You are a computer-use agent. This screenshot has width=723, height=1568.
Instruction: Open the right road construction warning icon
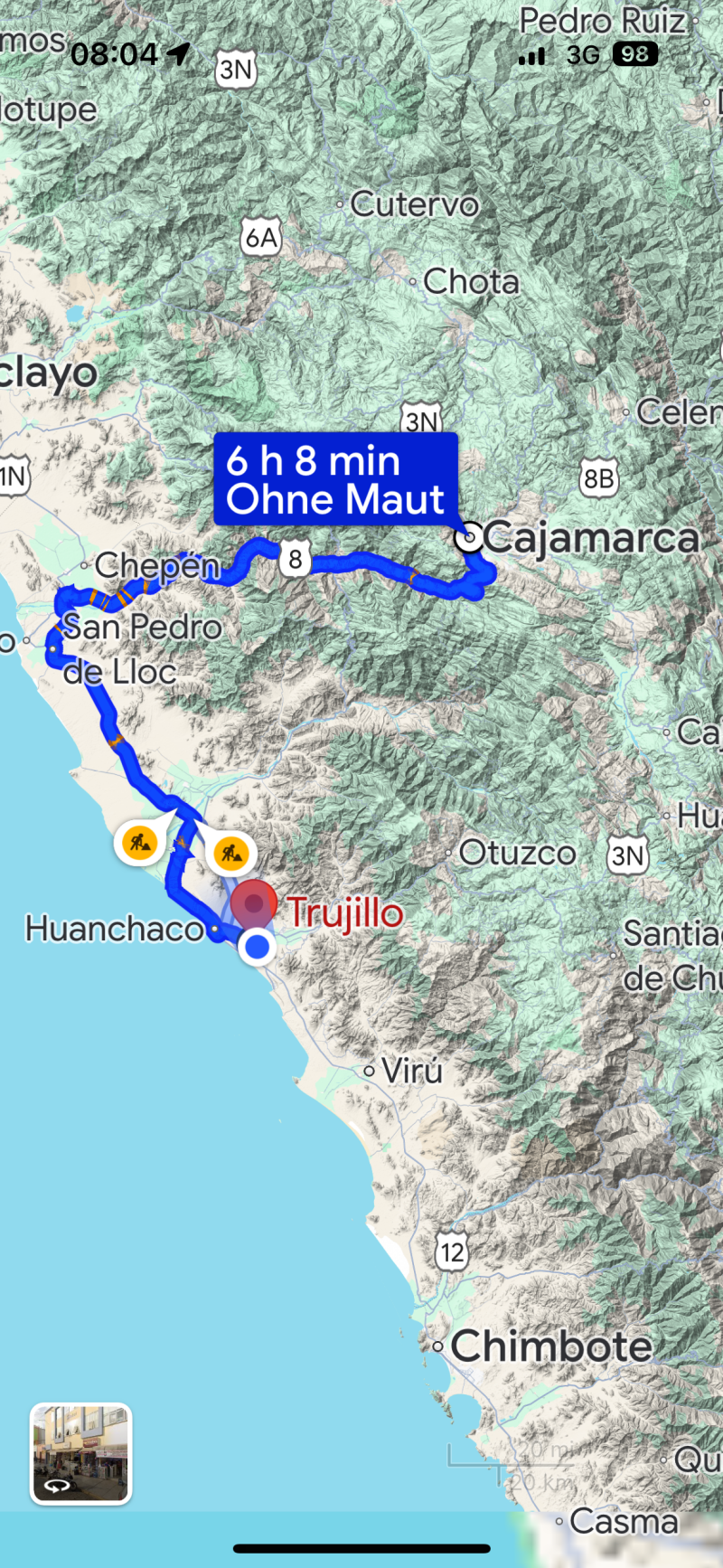coord(231,852)
